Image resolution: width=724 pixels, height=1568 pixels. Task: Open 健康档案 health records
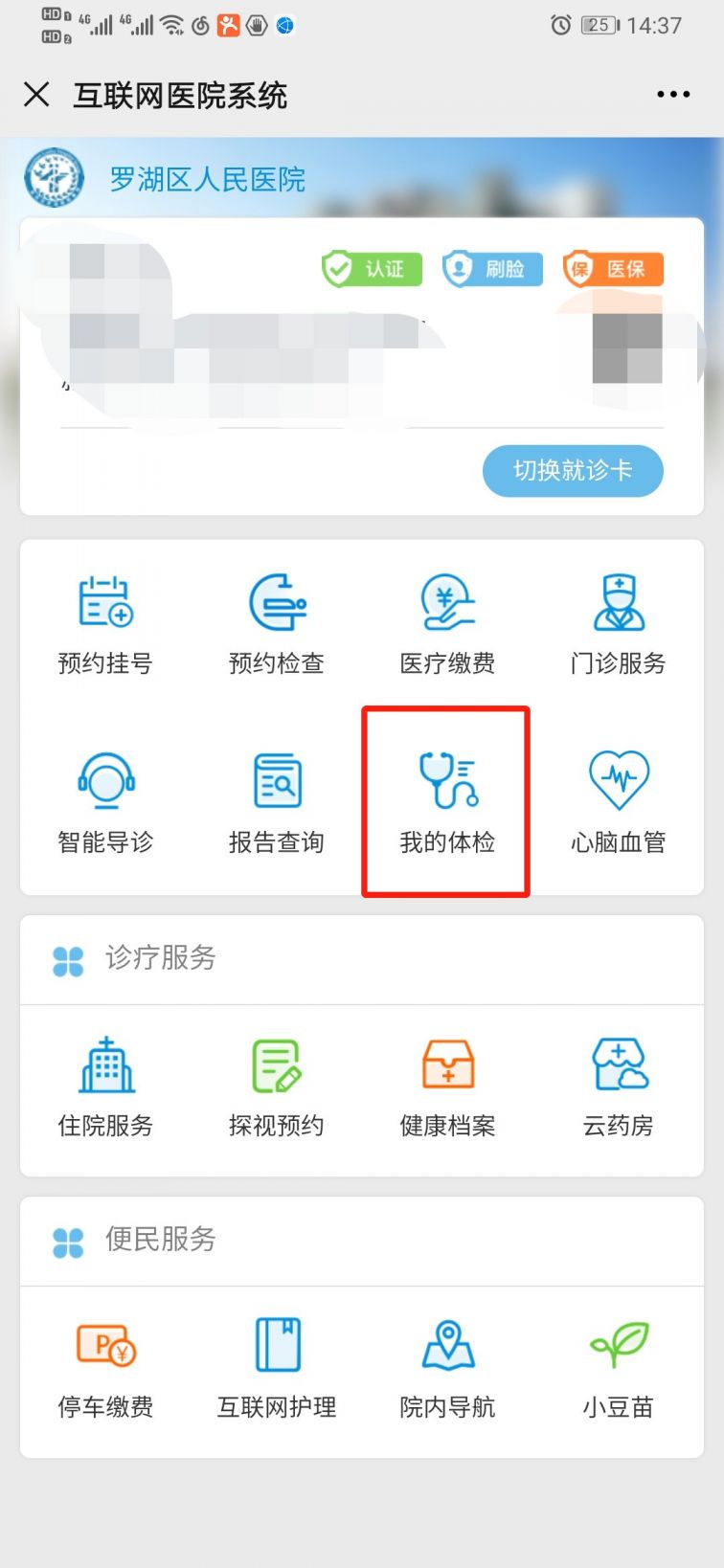click(x=447, y=1086)
